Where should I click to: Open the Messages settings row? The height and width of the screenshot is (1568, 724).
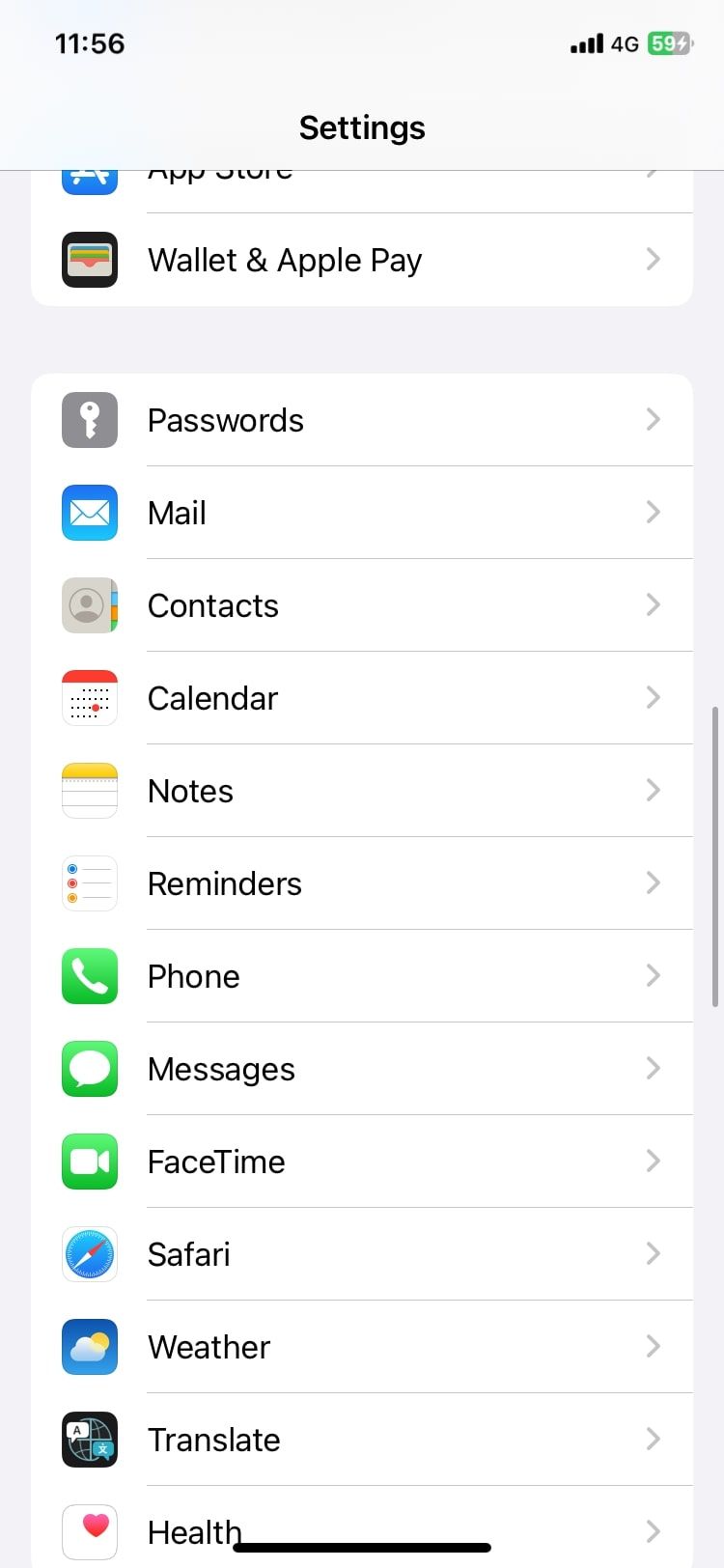point(362,1068)
